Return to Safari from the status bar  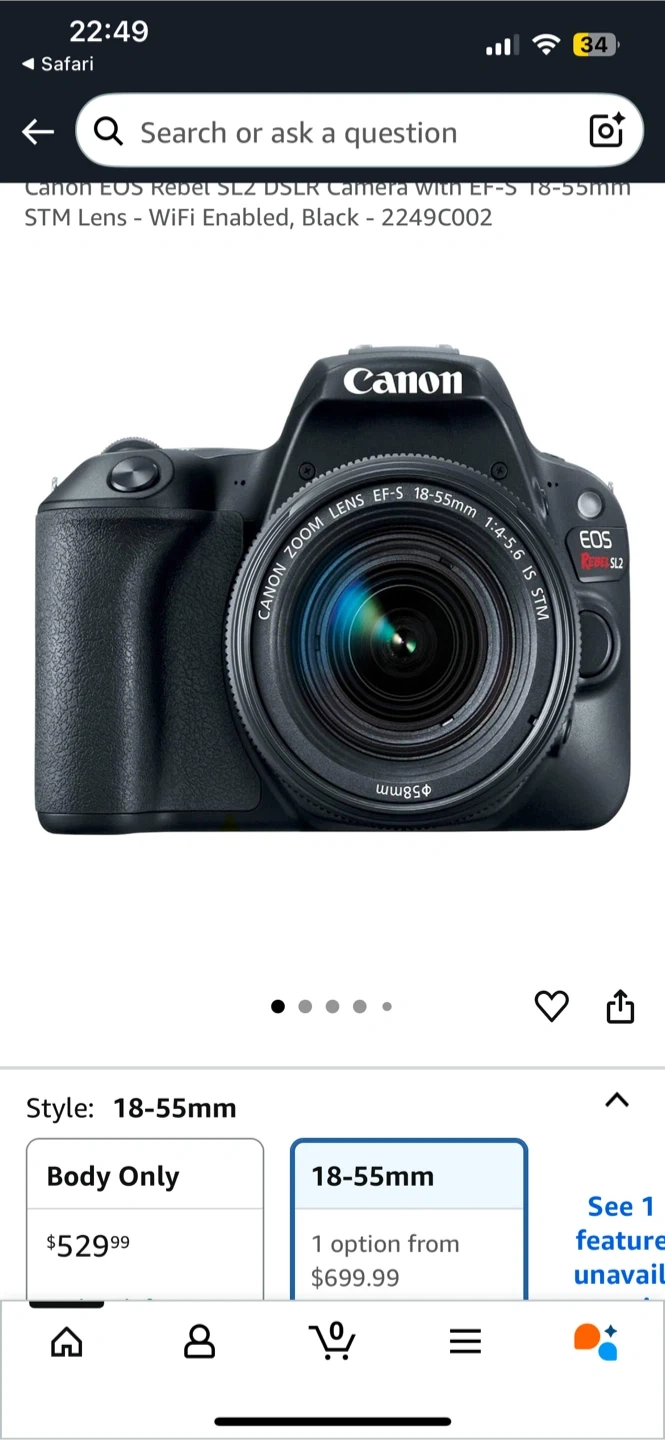[58, 64]
